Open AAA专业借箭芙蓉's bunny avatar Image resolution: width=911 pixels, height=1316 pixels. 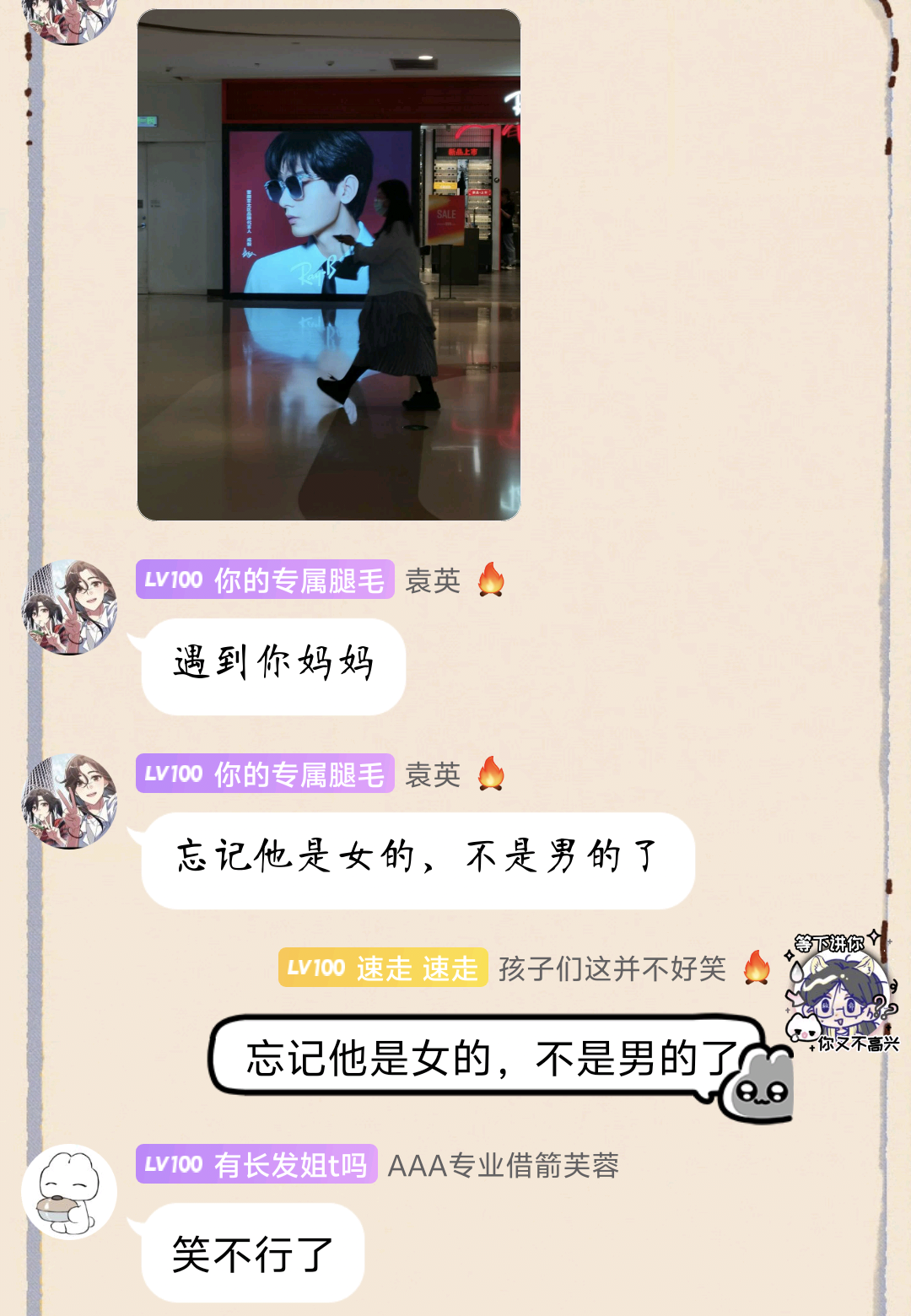click(69, 1191)
